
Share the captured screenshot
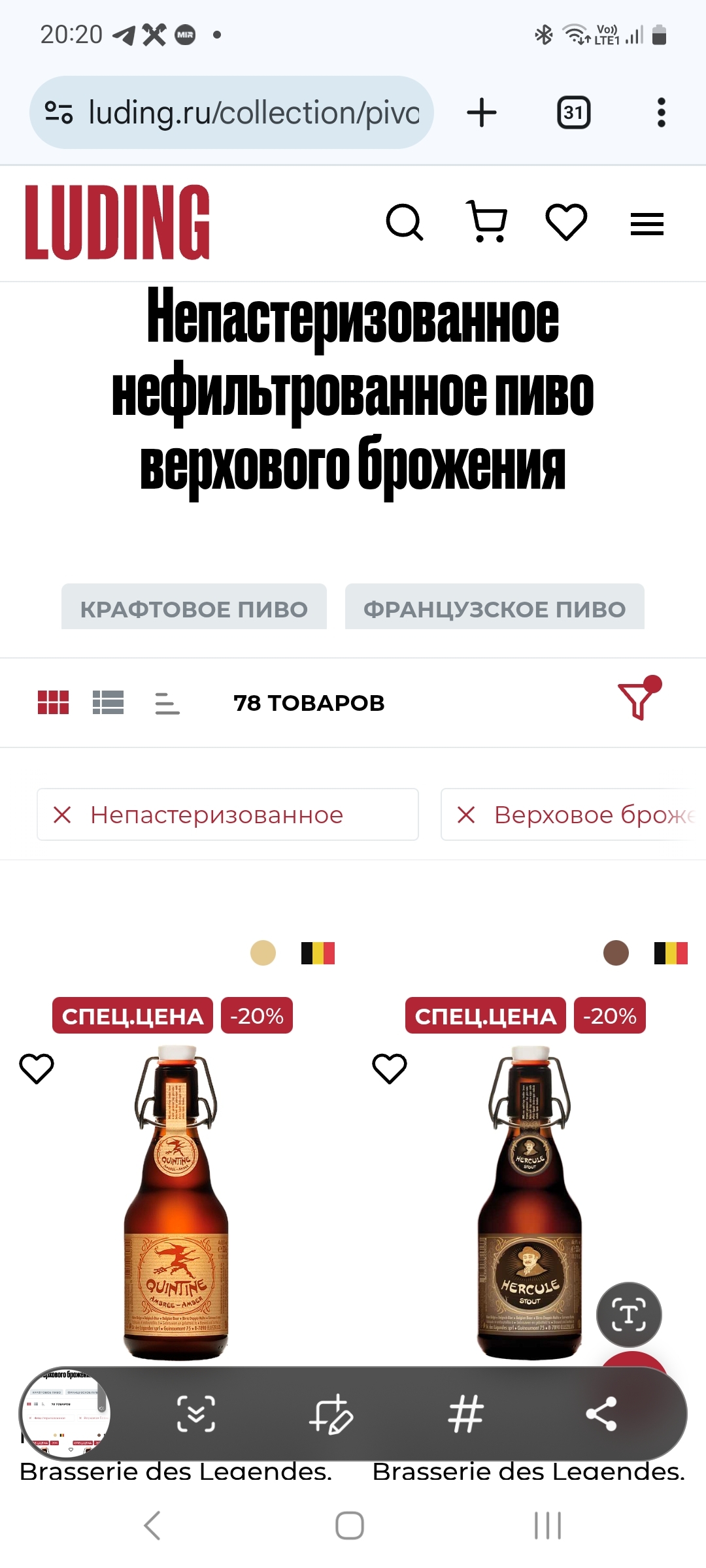(601, 1414)
